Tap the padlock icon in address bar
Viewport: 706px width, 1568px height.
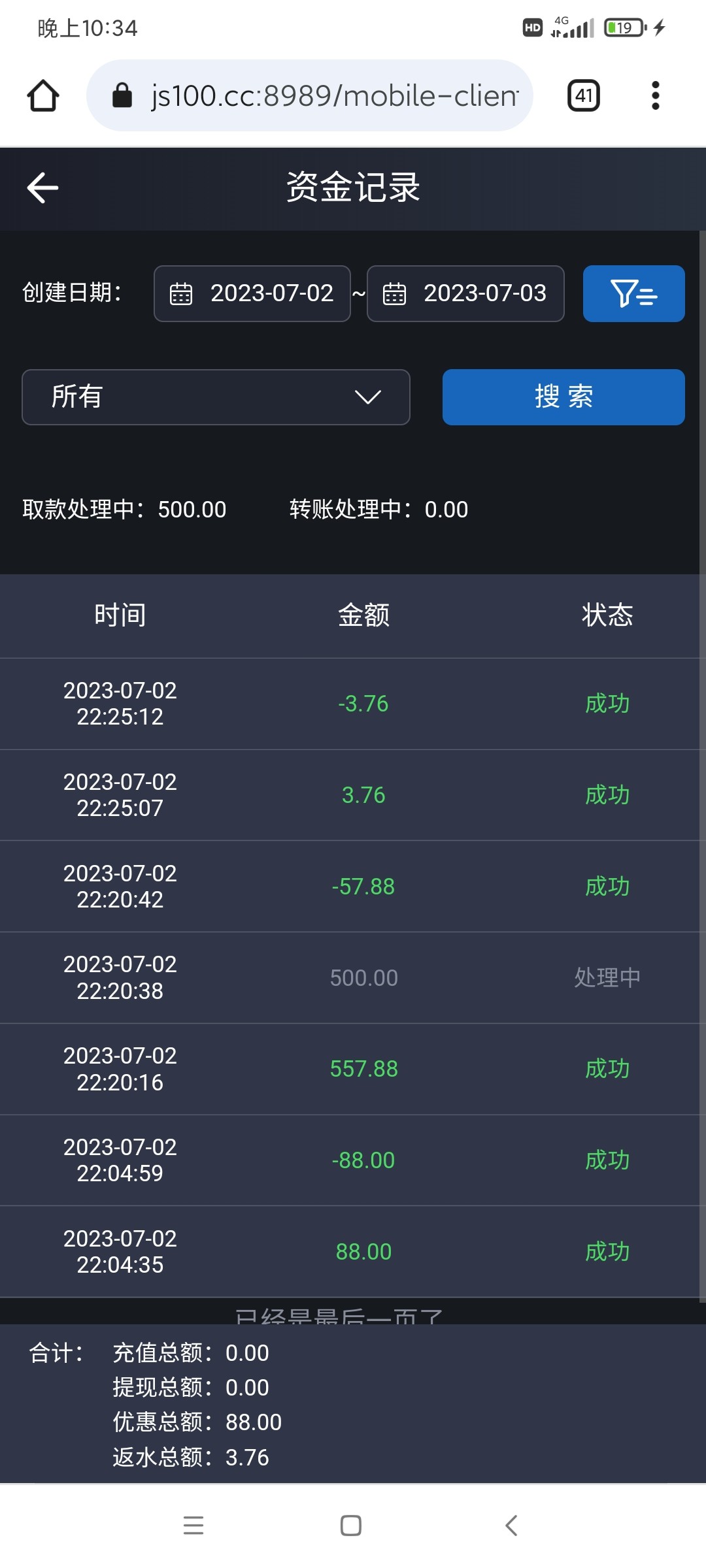[122, 95]
